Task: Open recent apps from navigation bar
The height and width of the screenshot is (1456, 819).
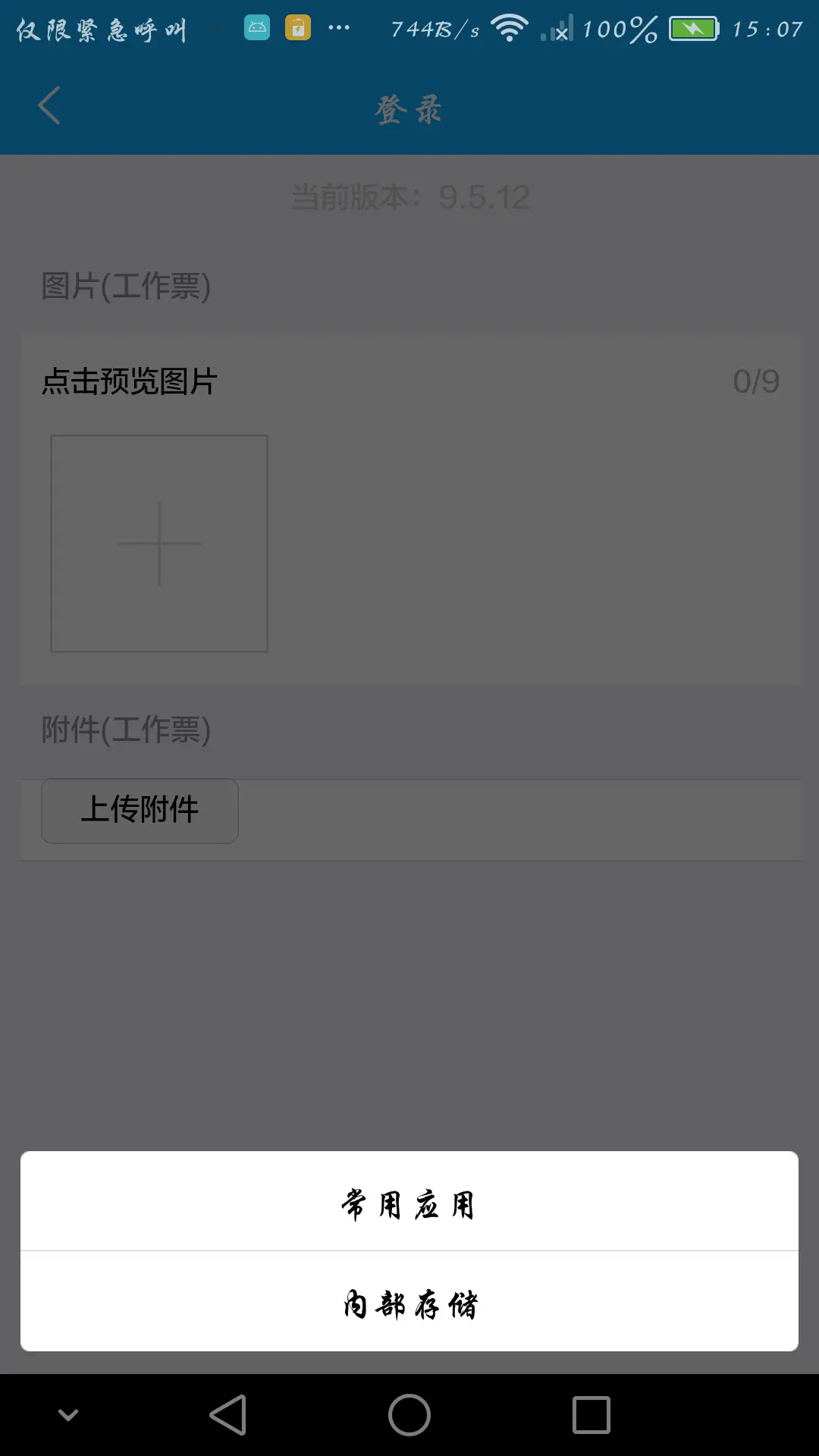Action: pos(591,1415)
